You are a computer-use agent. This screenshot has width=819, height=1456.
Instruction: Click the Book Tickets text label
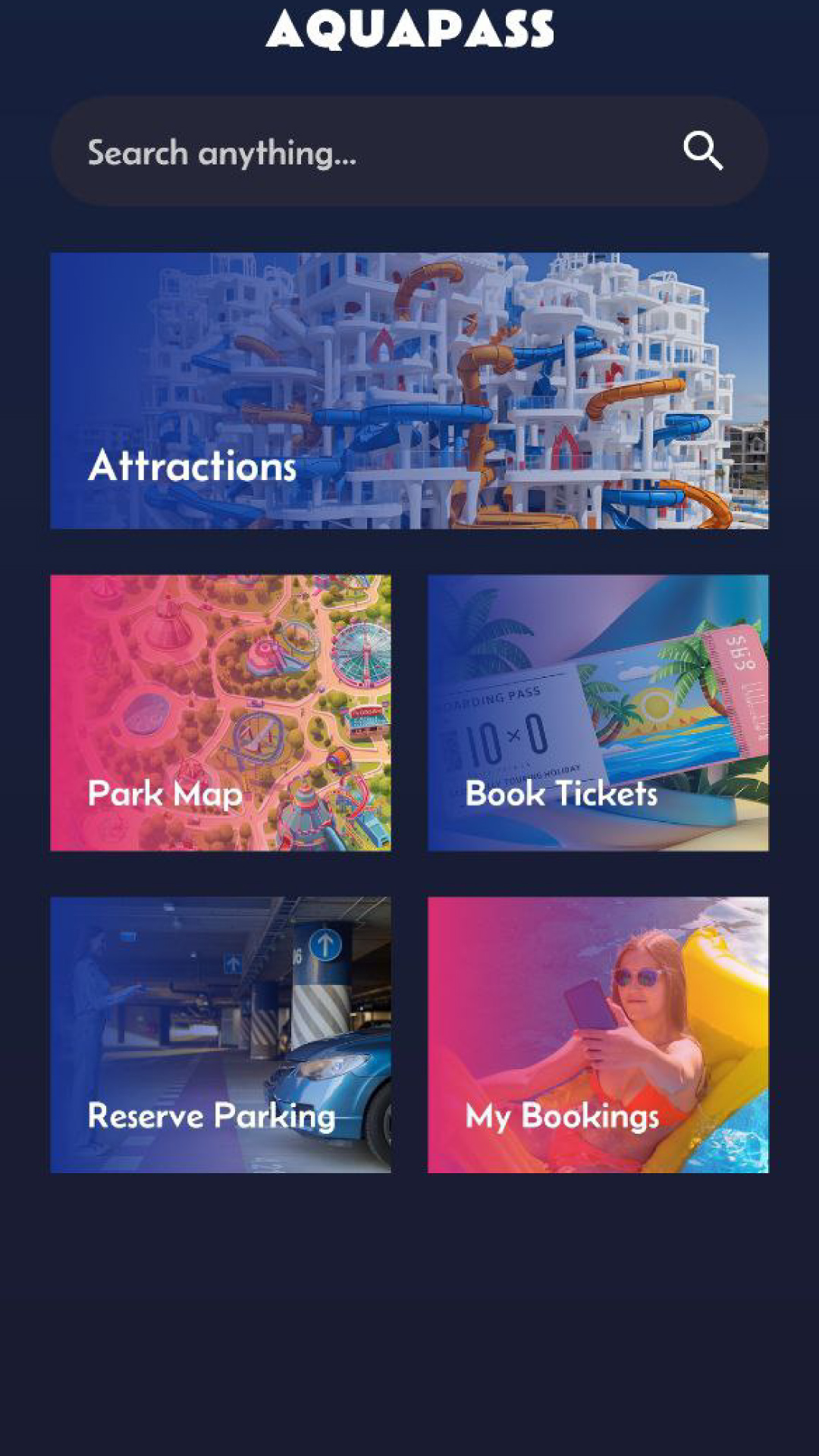click(x=561, y=795)
